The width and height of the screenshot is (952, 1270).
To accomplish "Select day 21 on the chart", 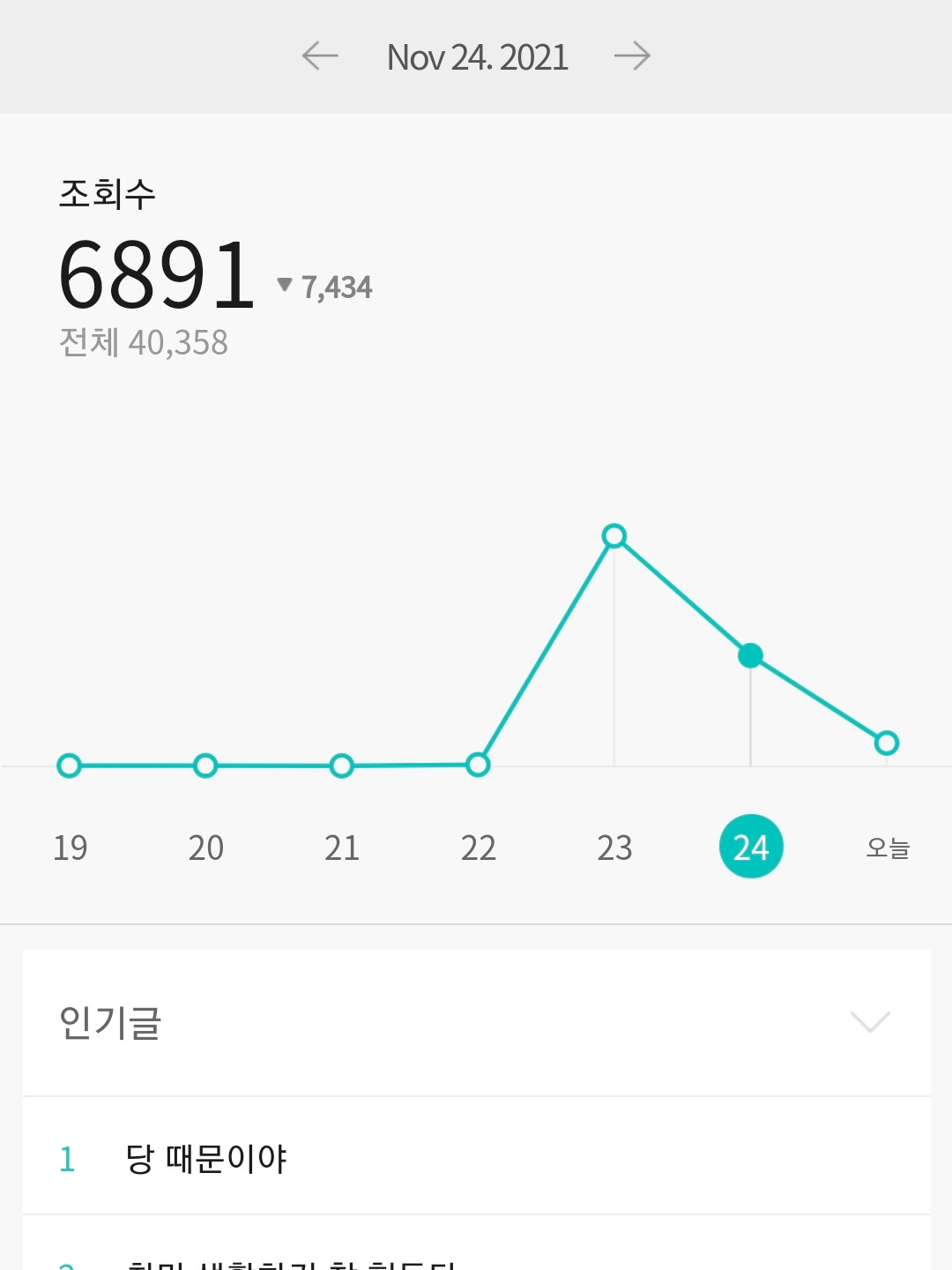I will point(342,848).
